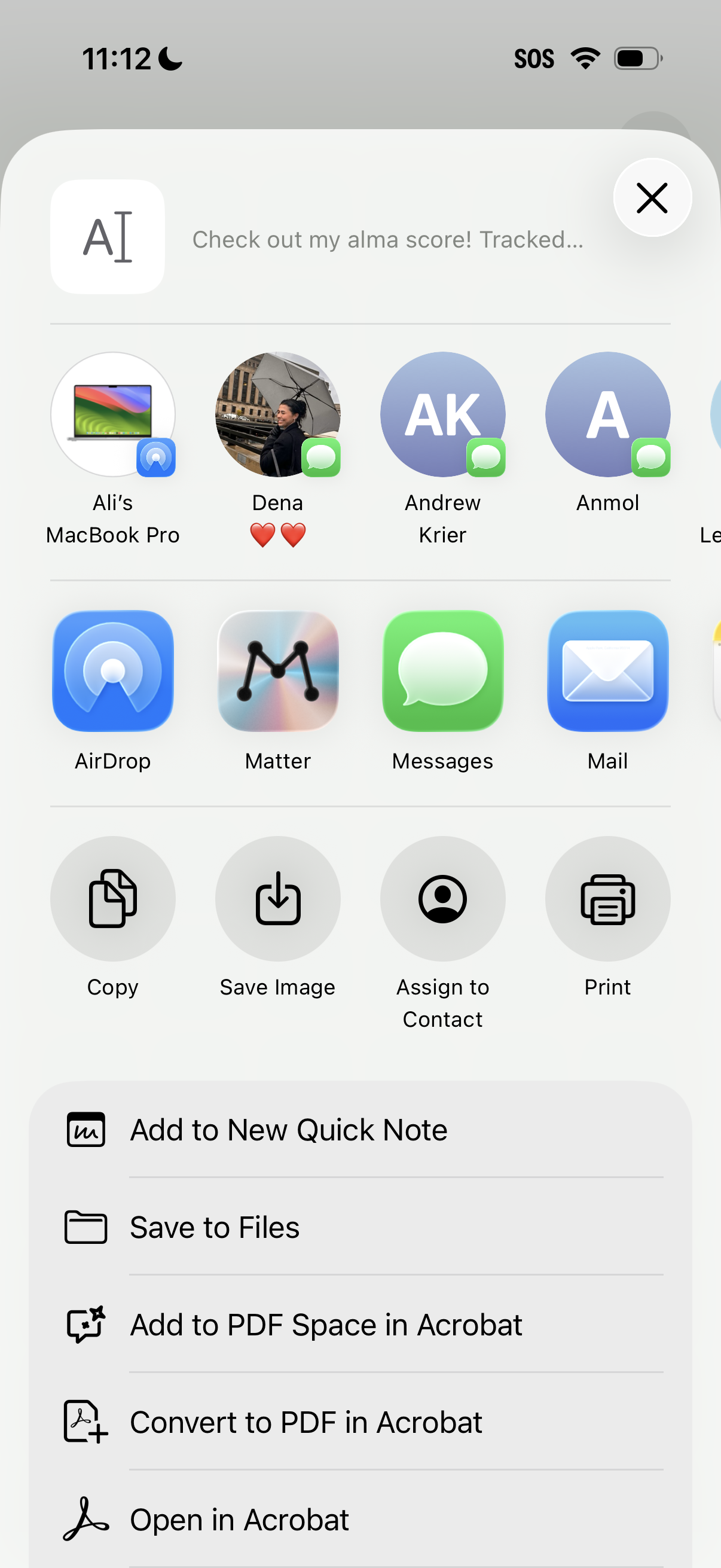Message Dena from the suggestions row
The image size is (721, 1568).
[277, 414]
